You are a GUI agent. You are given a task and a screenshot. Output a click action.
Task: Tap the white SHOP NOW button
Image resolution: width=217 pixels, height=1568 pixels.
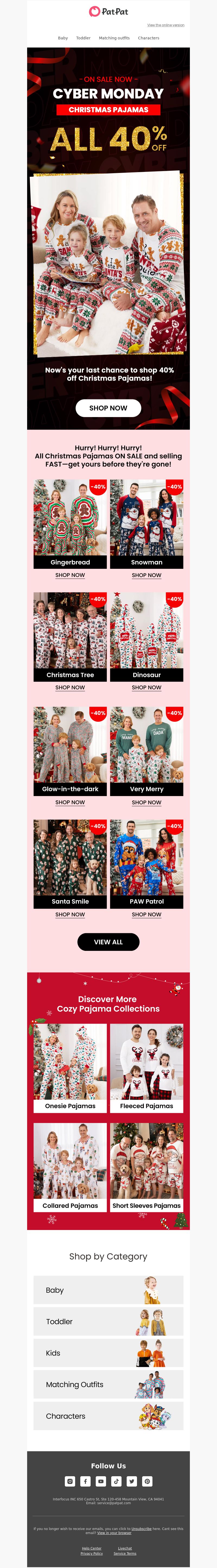click(108, 408)
